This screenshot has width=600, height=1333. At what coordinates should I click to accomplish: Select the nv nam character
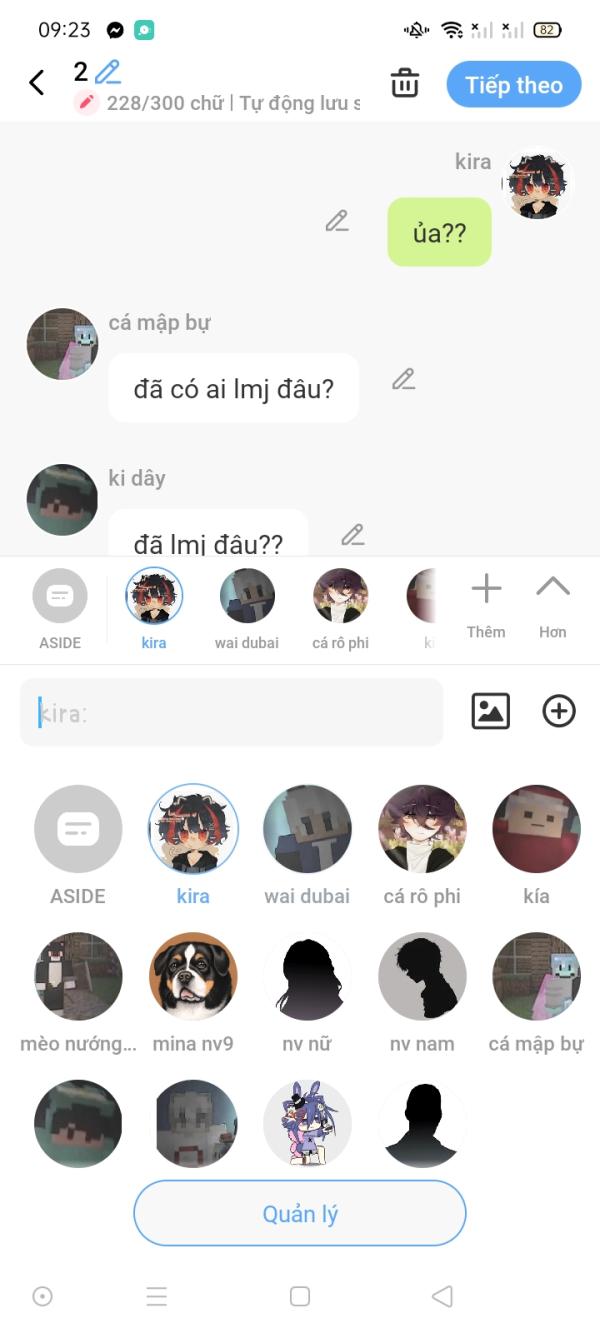click(x=422, y=992)
